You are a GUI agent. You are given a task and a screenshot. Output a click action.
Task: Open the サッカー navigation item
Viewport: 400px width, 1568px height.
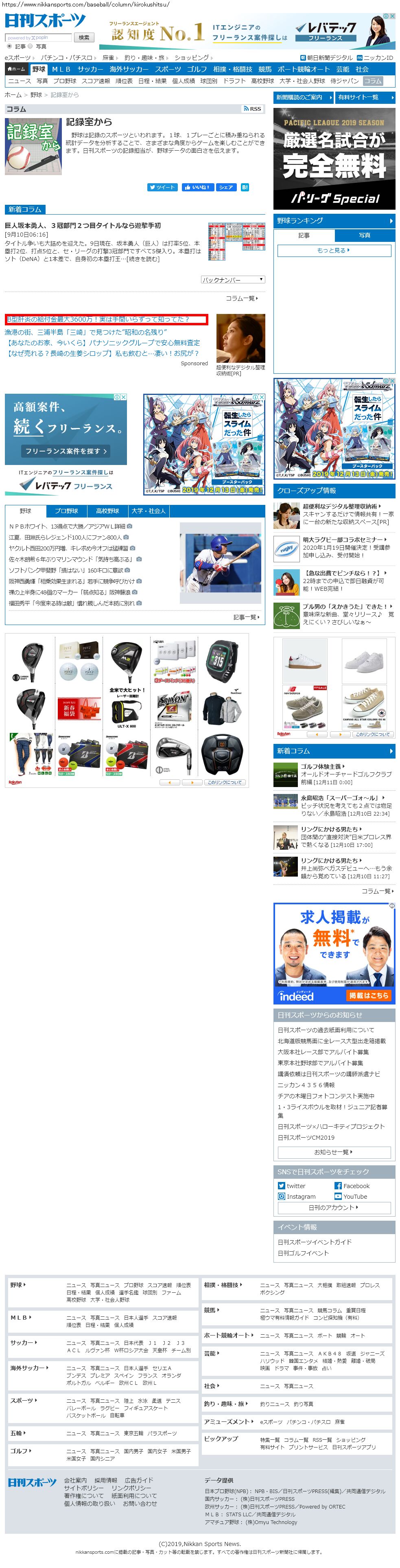coord(90,69)
